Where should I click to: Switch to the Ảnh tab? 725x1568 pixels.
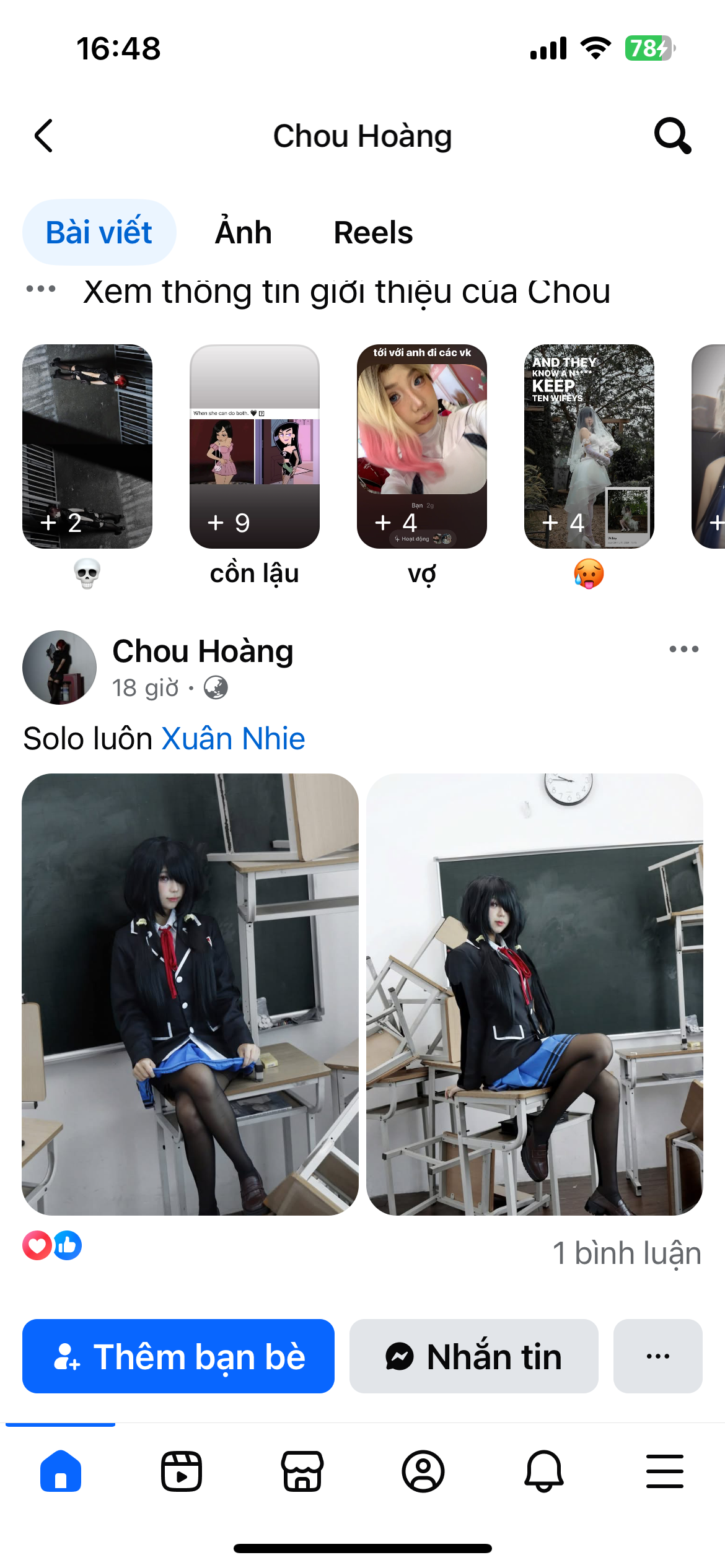point(244,233)
